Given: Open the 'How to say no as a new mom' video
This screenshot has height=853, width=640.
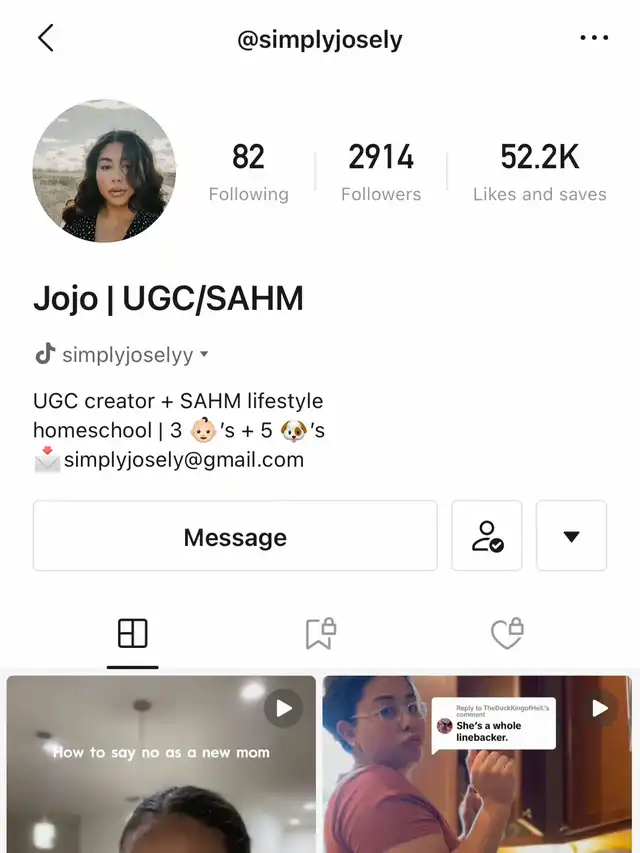Looking at the screenshot, I should click(x=161, y=764).
